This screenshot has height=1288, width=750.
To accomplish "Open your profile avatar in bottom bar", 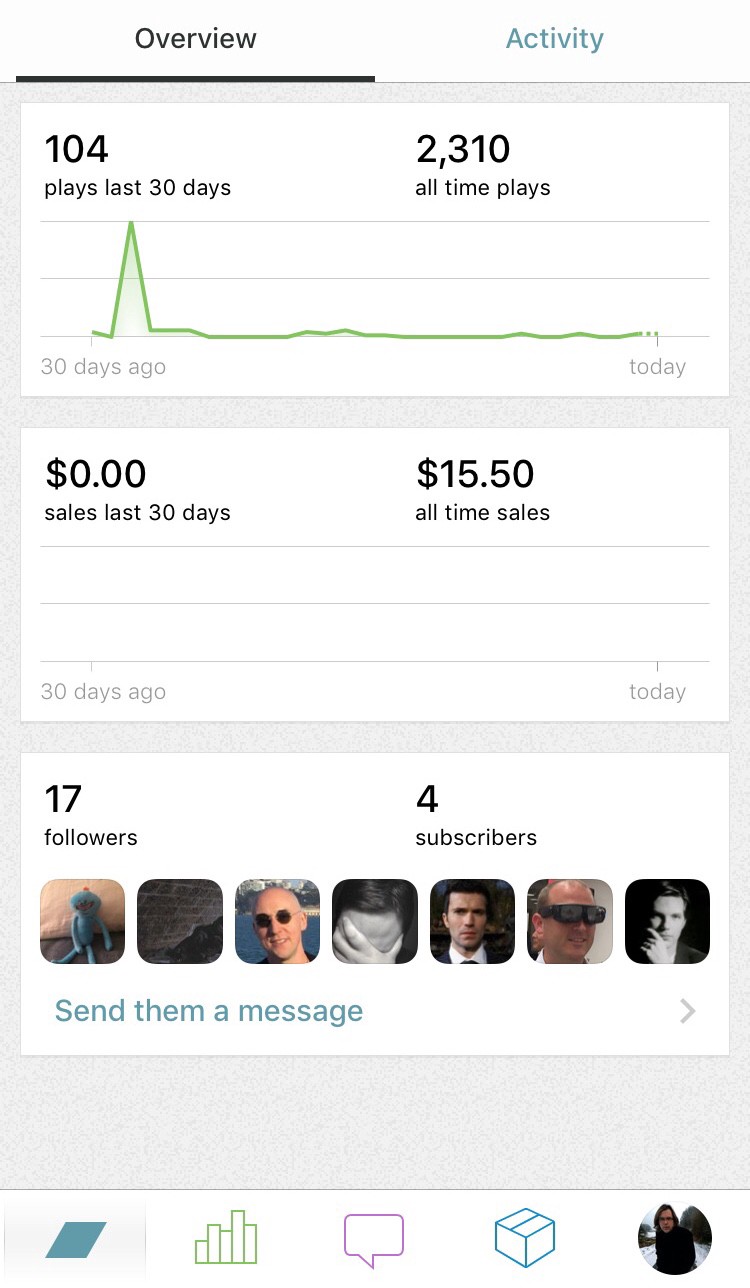I will click(674, 1237).
